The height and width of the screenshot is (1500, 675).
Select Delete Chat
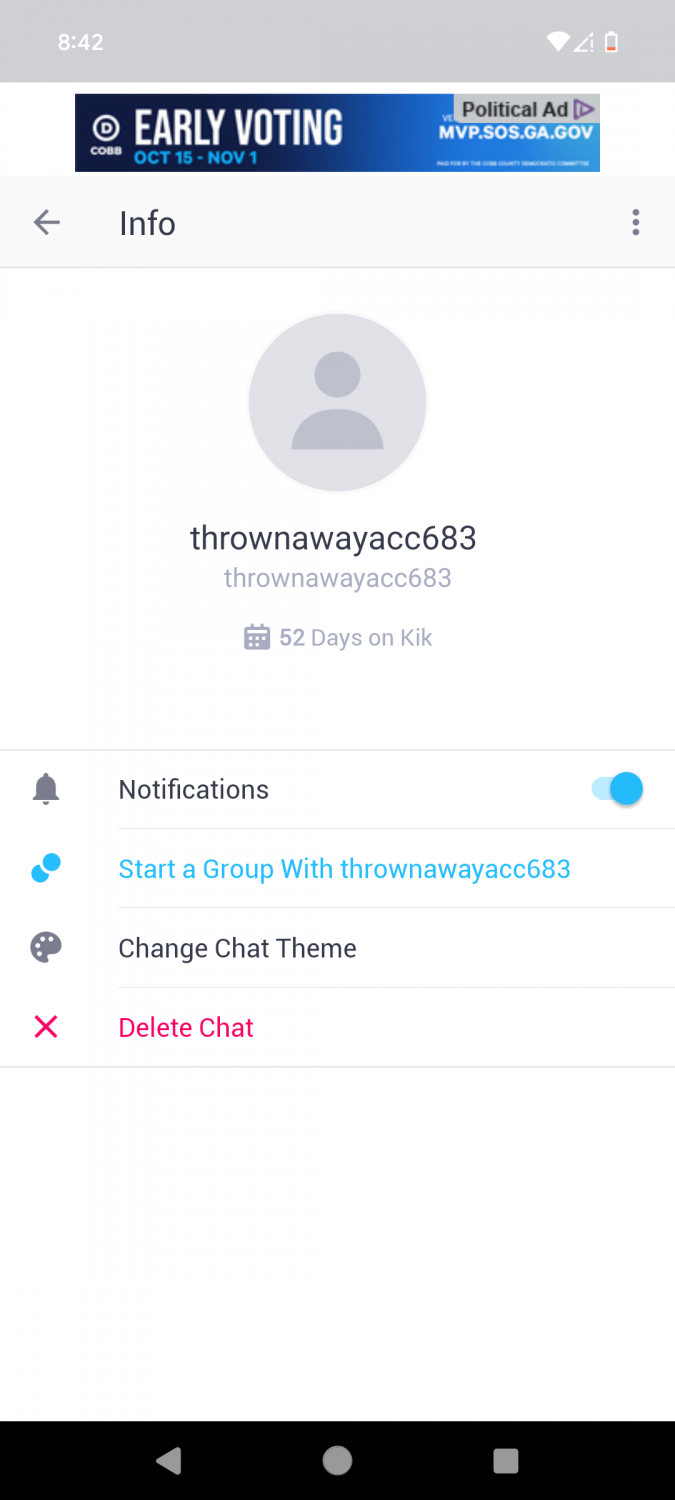(186, 1027)
